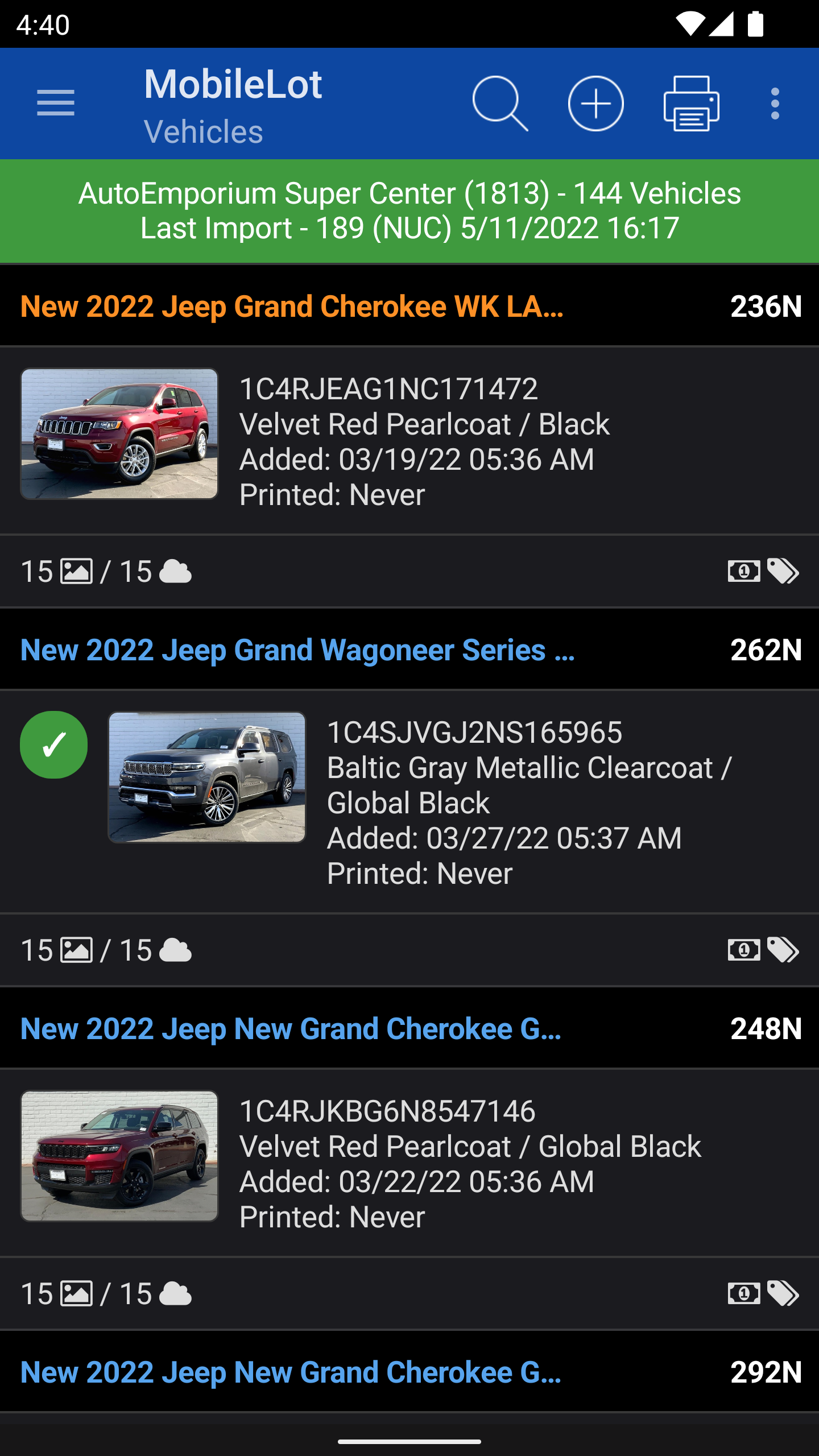
Task: Open the Jeep Grand Cherokee WK 236N listing
Action: [292, 307]
